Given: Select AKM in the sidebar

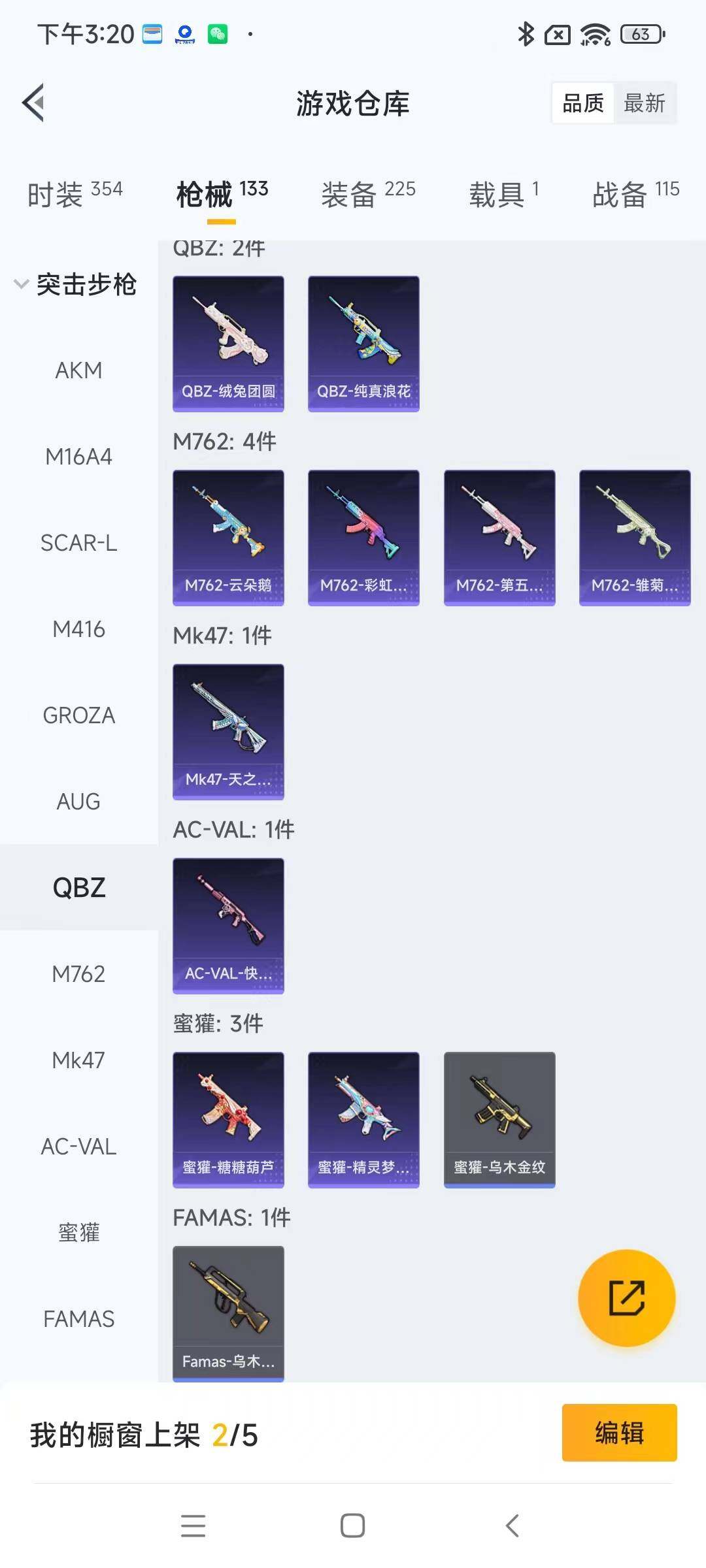Looking at the screenshot, I should pos(78,370).
